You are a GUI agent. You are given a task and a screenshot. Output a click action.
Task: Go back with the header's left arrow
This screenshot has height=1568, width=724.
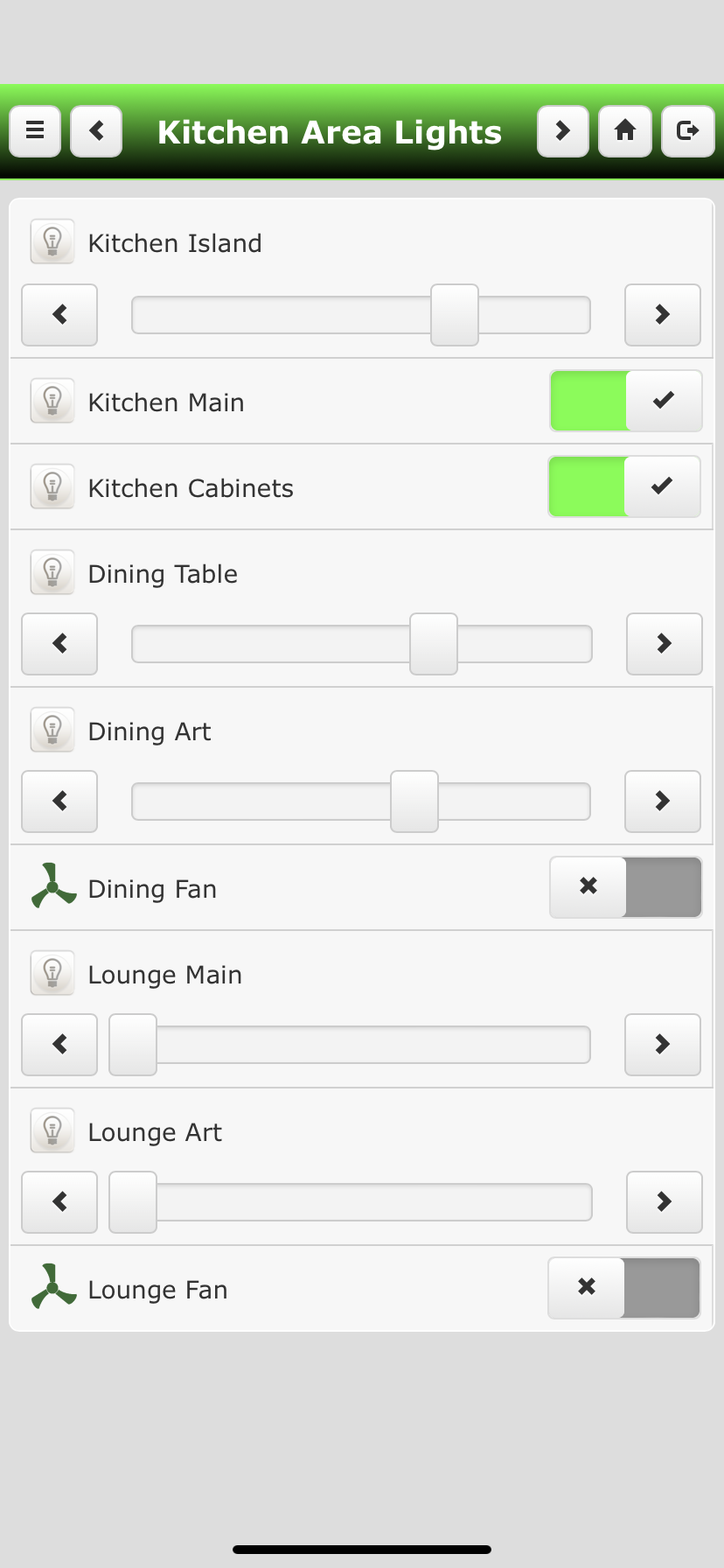click(96, 131)
